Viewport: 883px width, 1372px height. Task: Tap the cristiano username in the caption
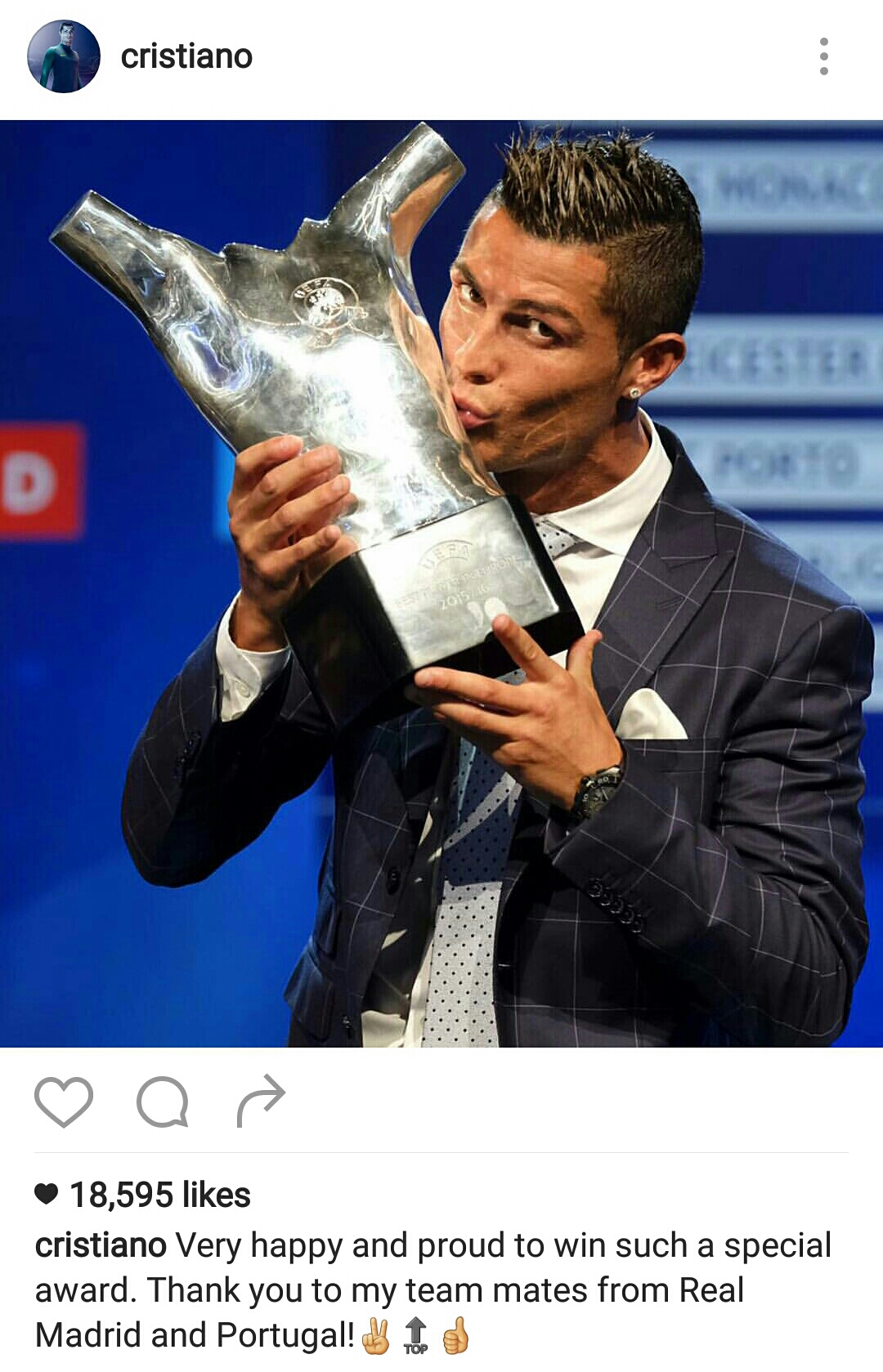101,1245
